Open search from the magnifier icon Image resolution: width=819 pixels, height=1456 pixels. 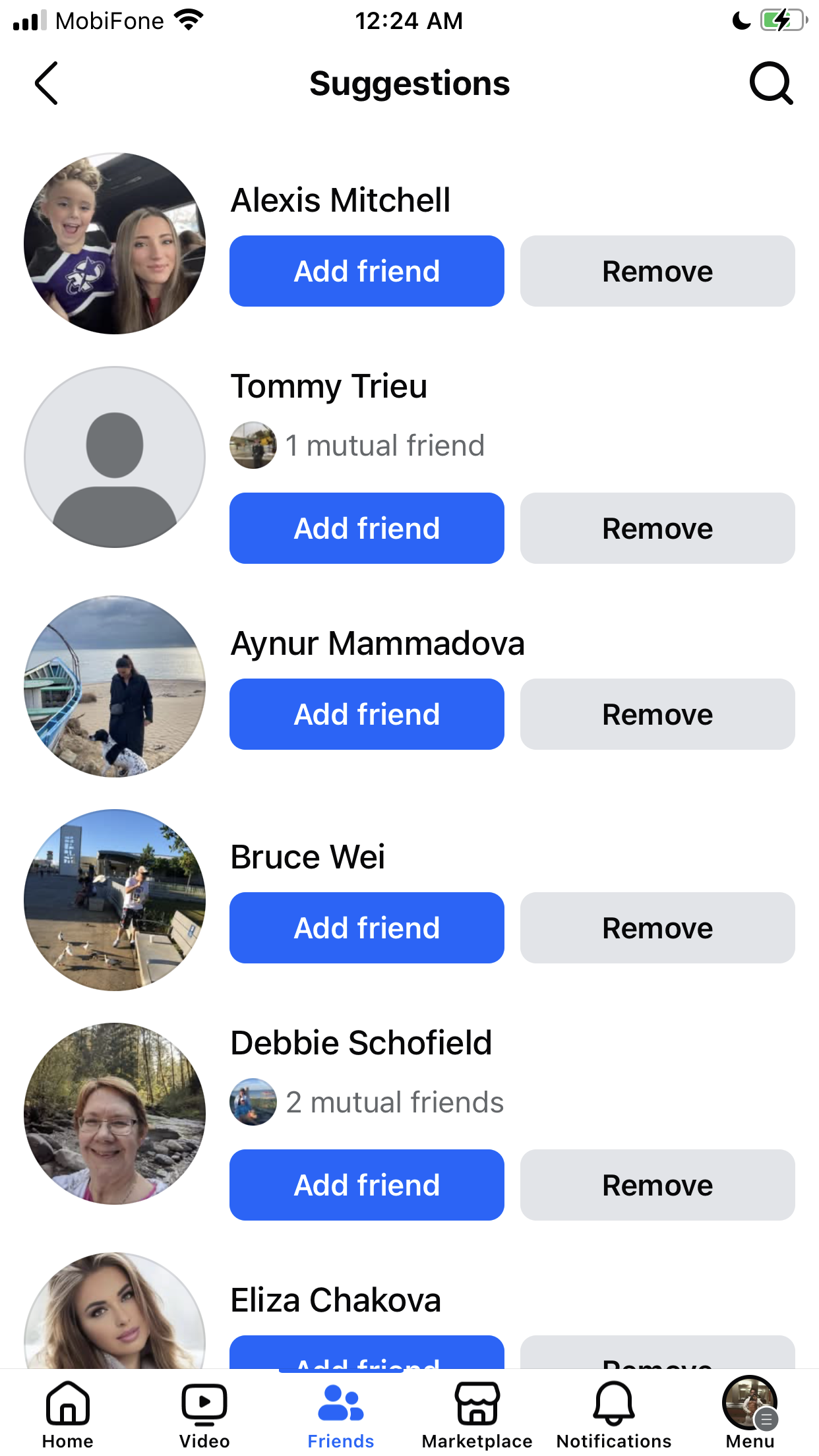coord(771,83)
